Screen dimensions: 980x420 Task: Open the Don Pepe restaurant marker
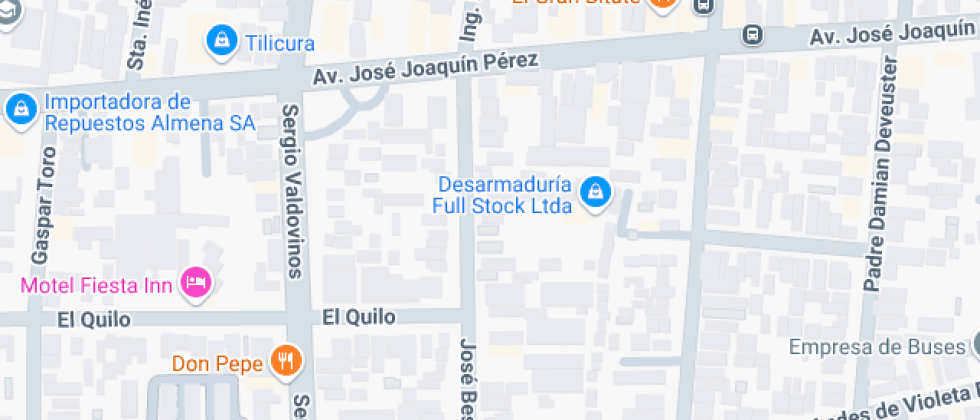[x=287, y=361]
